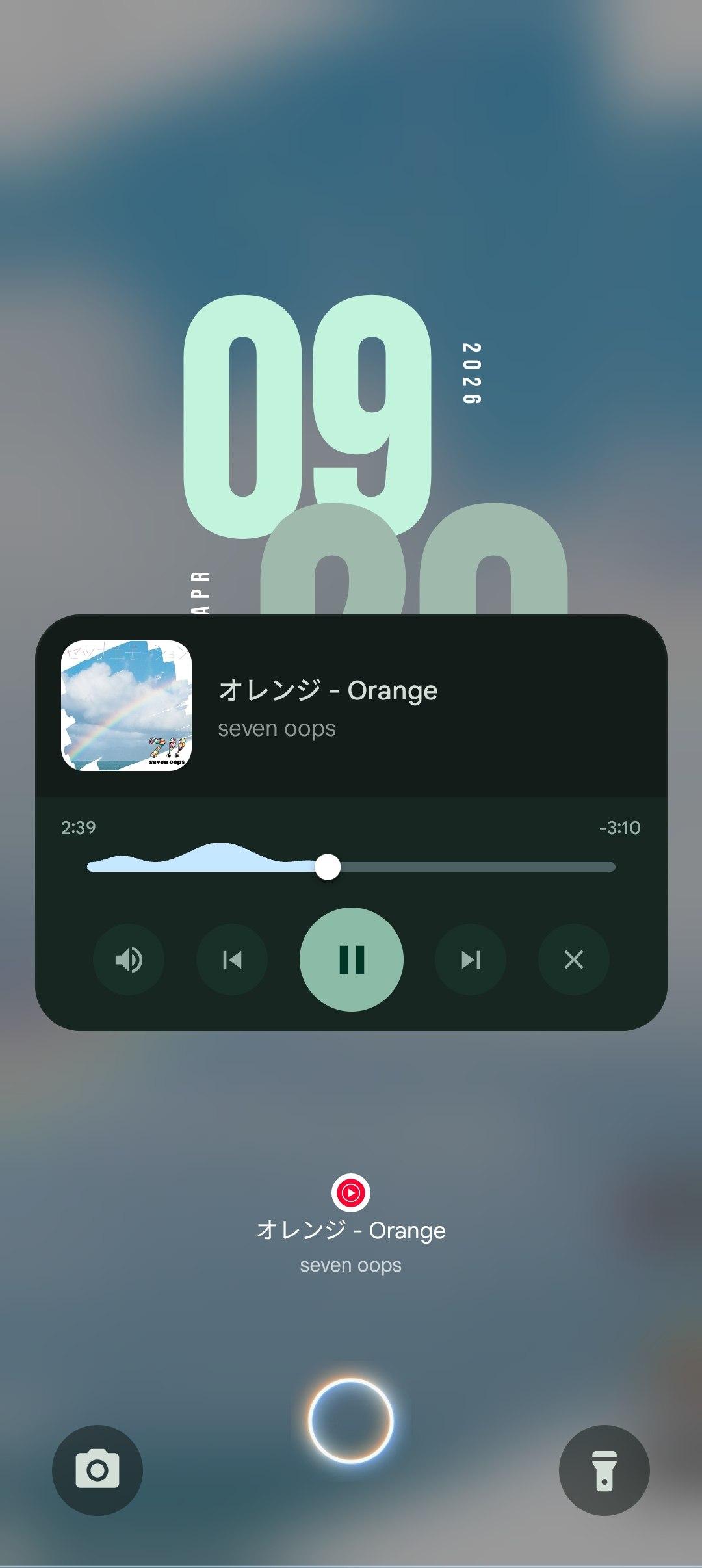Open the Orange now-playing chip below the player
This screenshot has width=702, height=1568.
[x=351, y=1229]
